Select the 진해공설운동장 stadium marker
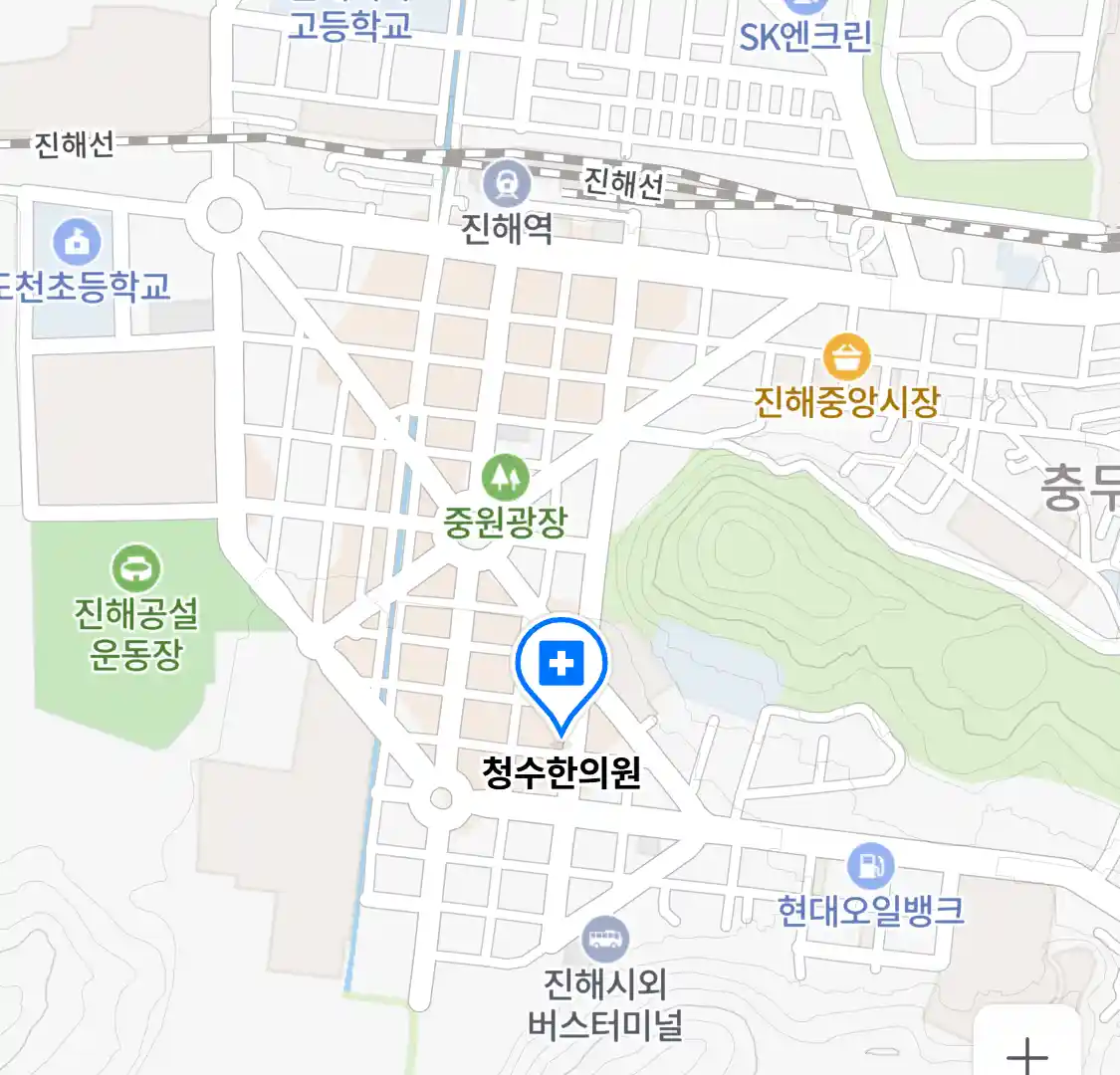This screenshot has height=1075, width=1120. tap(134, 568)
